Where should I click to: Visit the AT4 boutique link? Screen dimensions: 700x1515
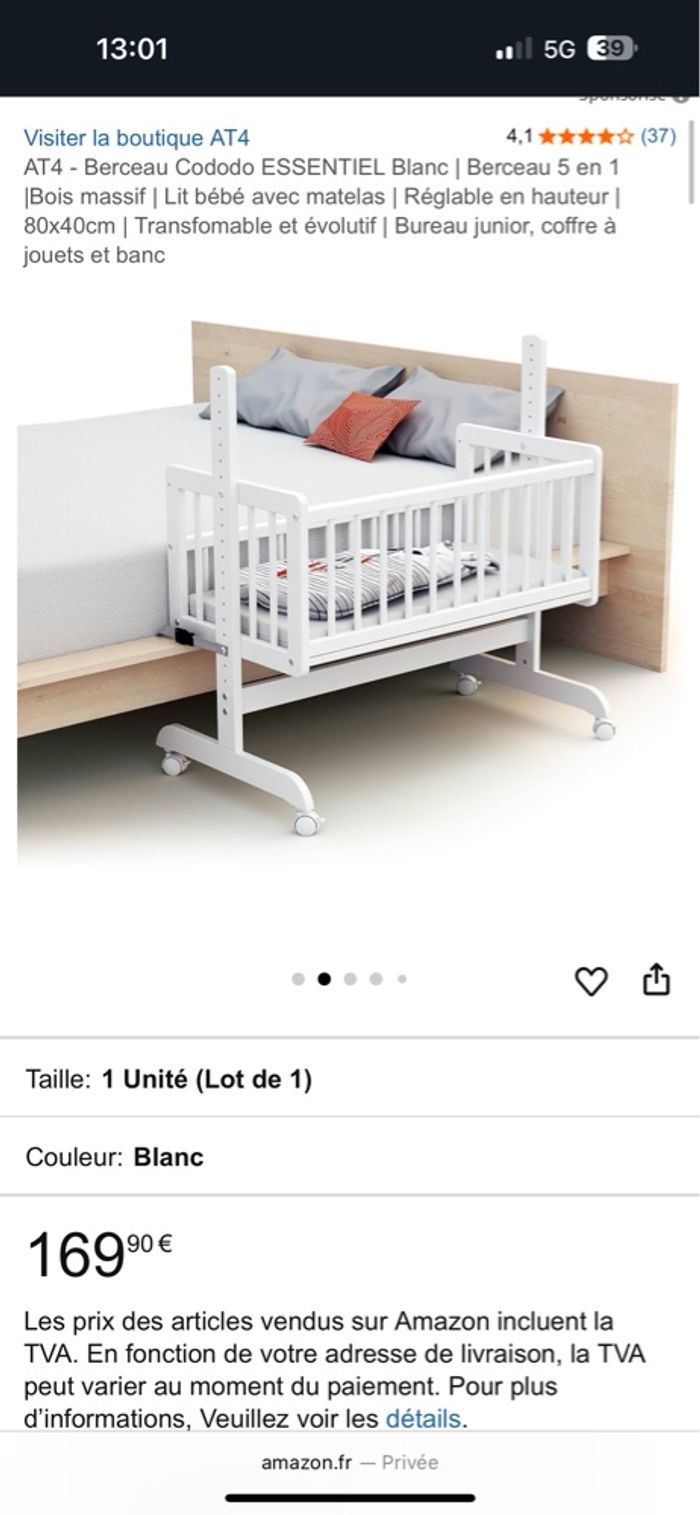(x=137, y=138)
